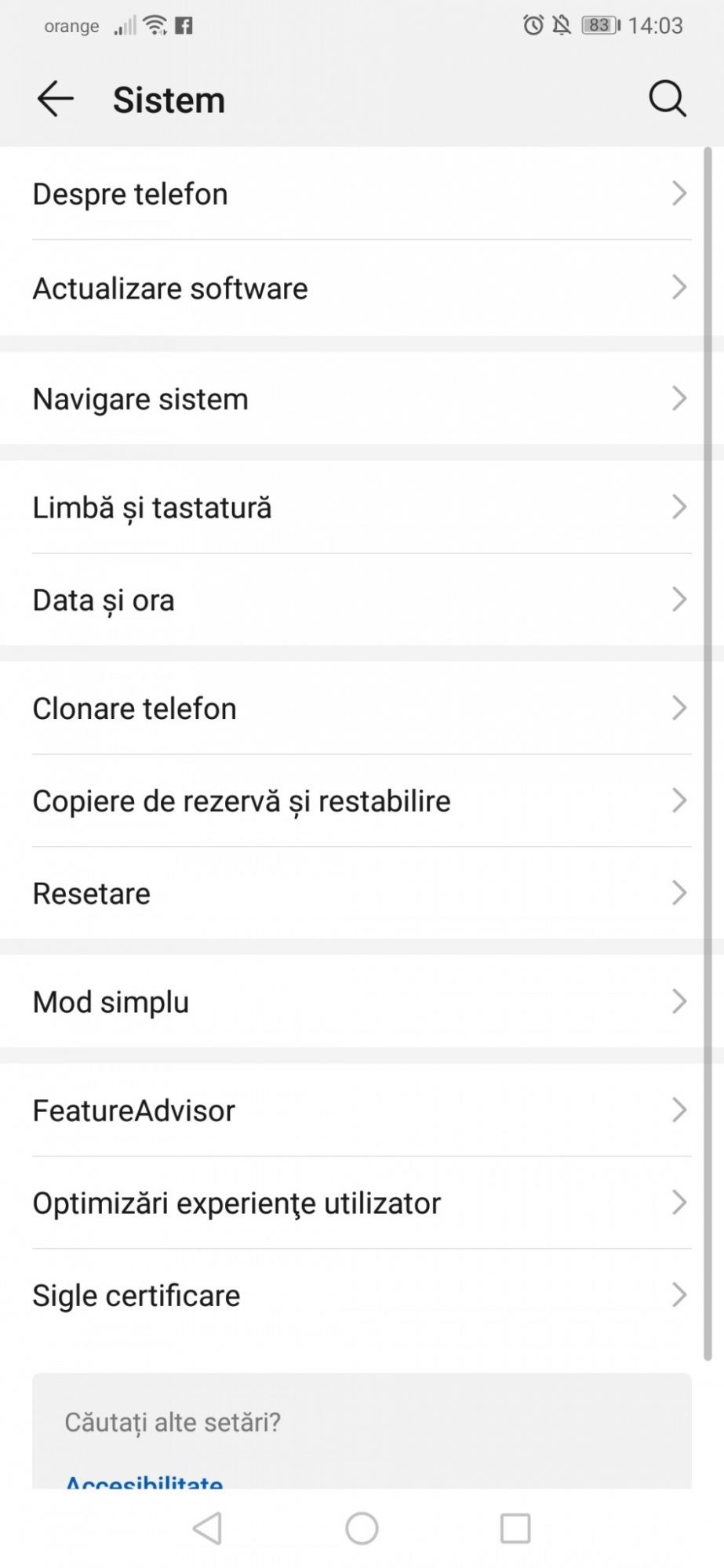Screen dimensions: 724x1568
Task: Open Navigare sistem settings
Action: (361, 398)
